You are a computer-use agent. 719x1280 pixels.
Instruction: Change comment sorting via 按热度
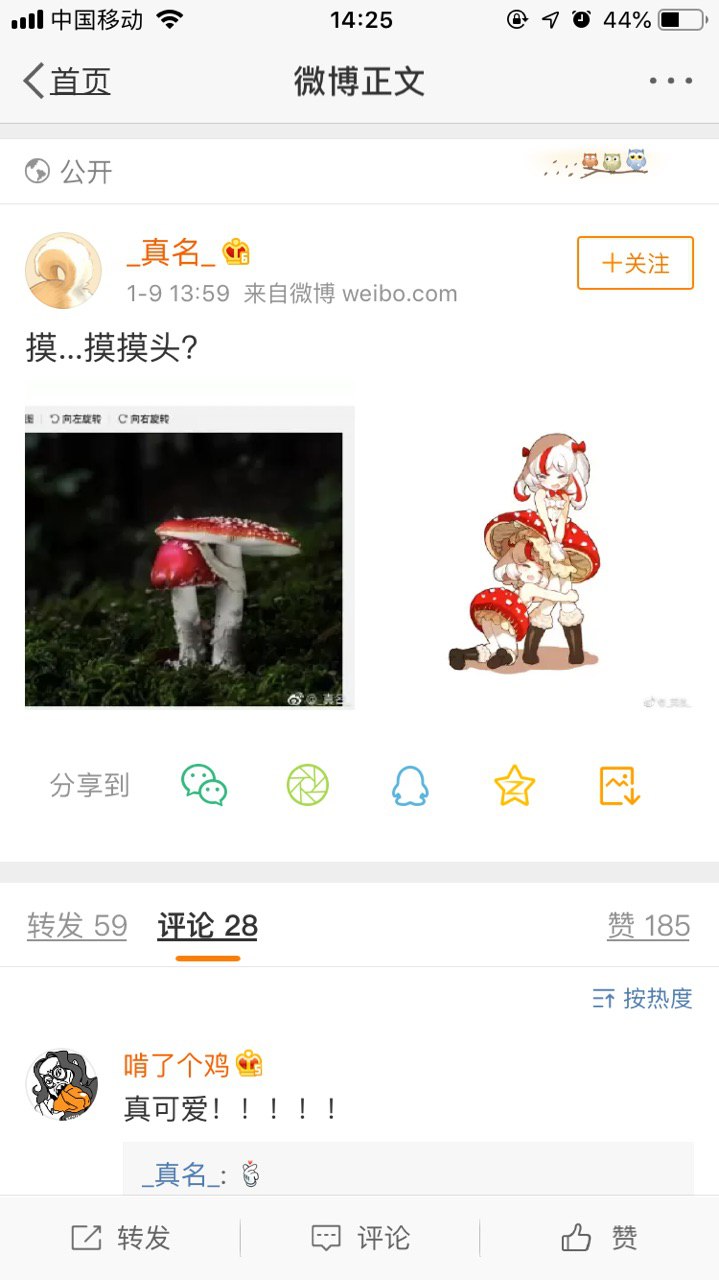(643, 998)
